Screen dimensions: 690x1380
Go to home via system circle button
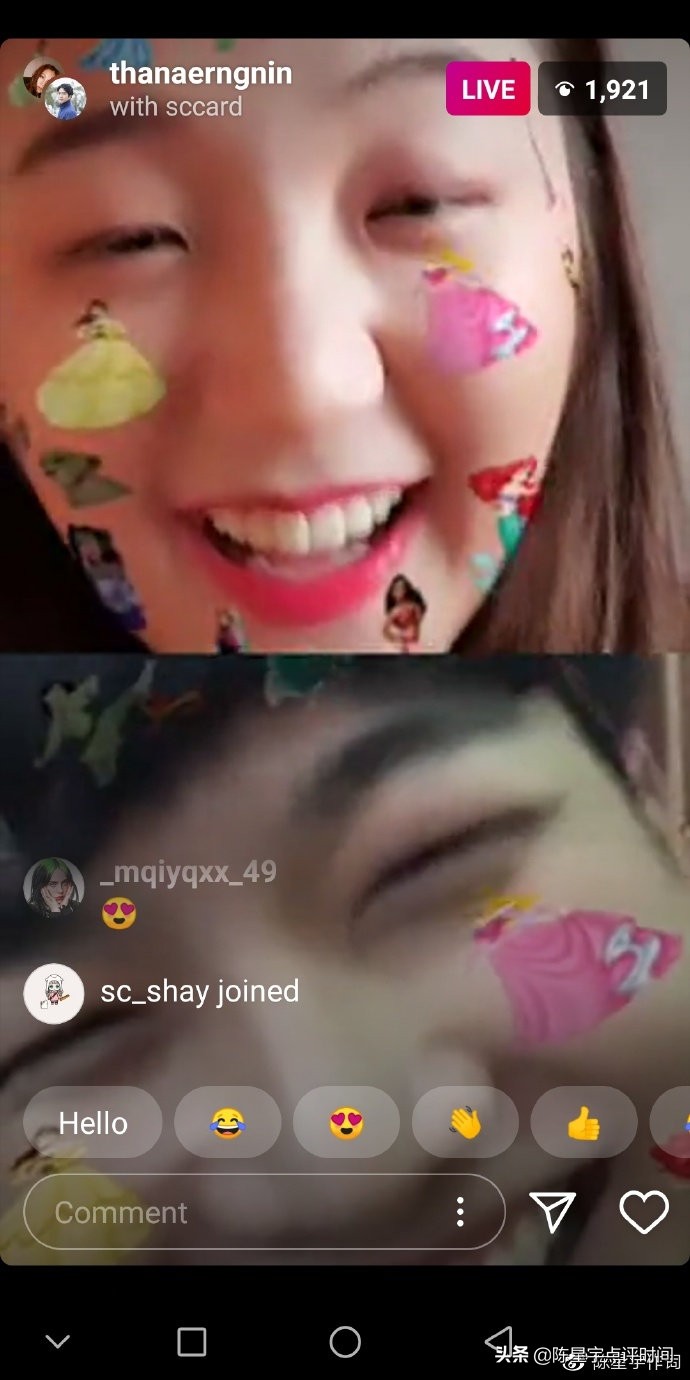(345, 1342)
